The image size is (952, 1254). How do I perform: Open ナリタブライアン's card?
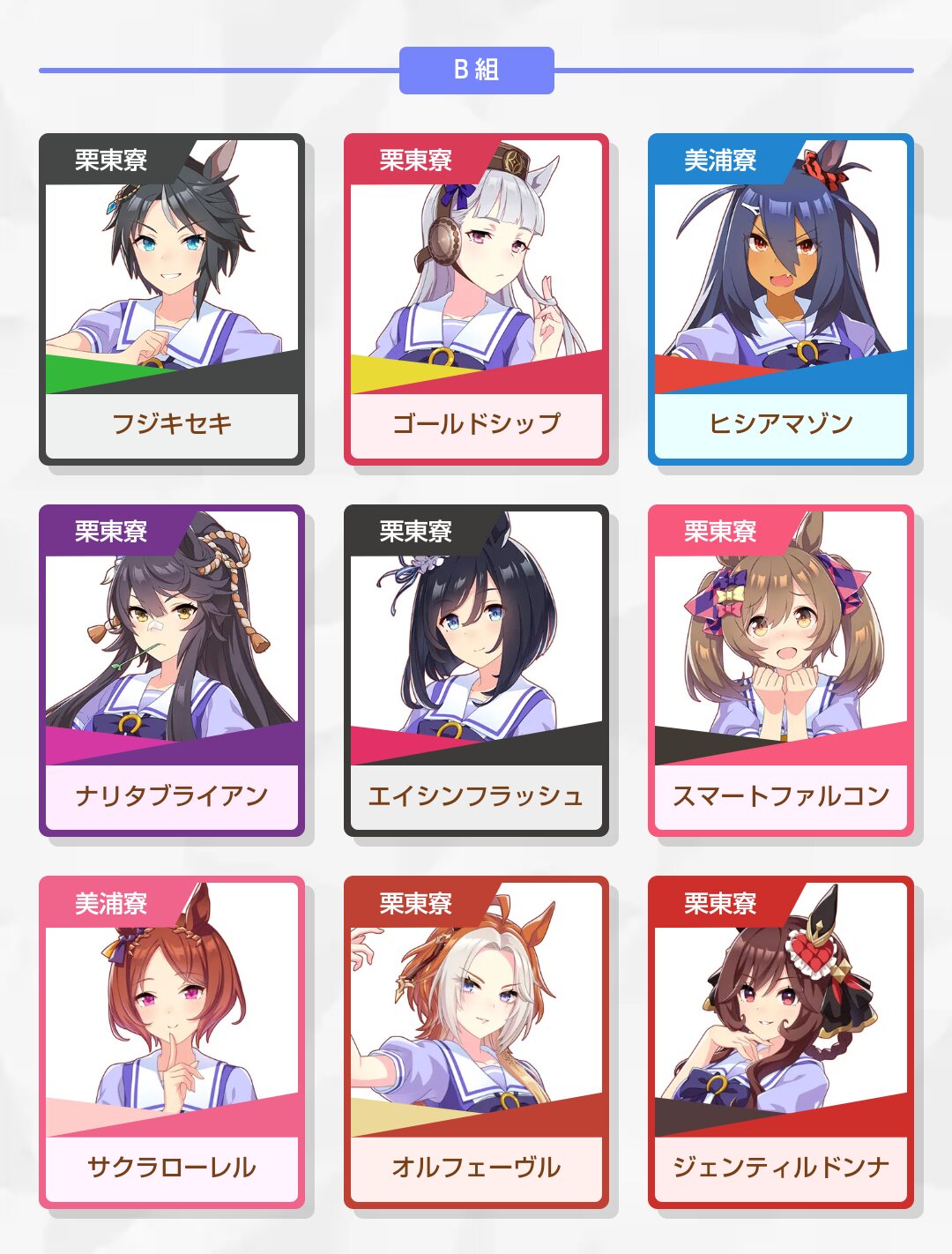(172, 670)
